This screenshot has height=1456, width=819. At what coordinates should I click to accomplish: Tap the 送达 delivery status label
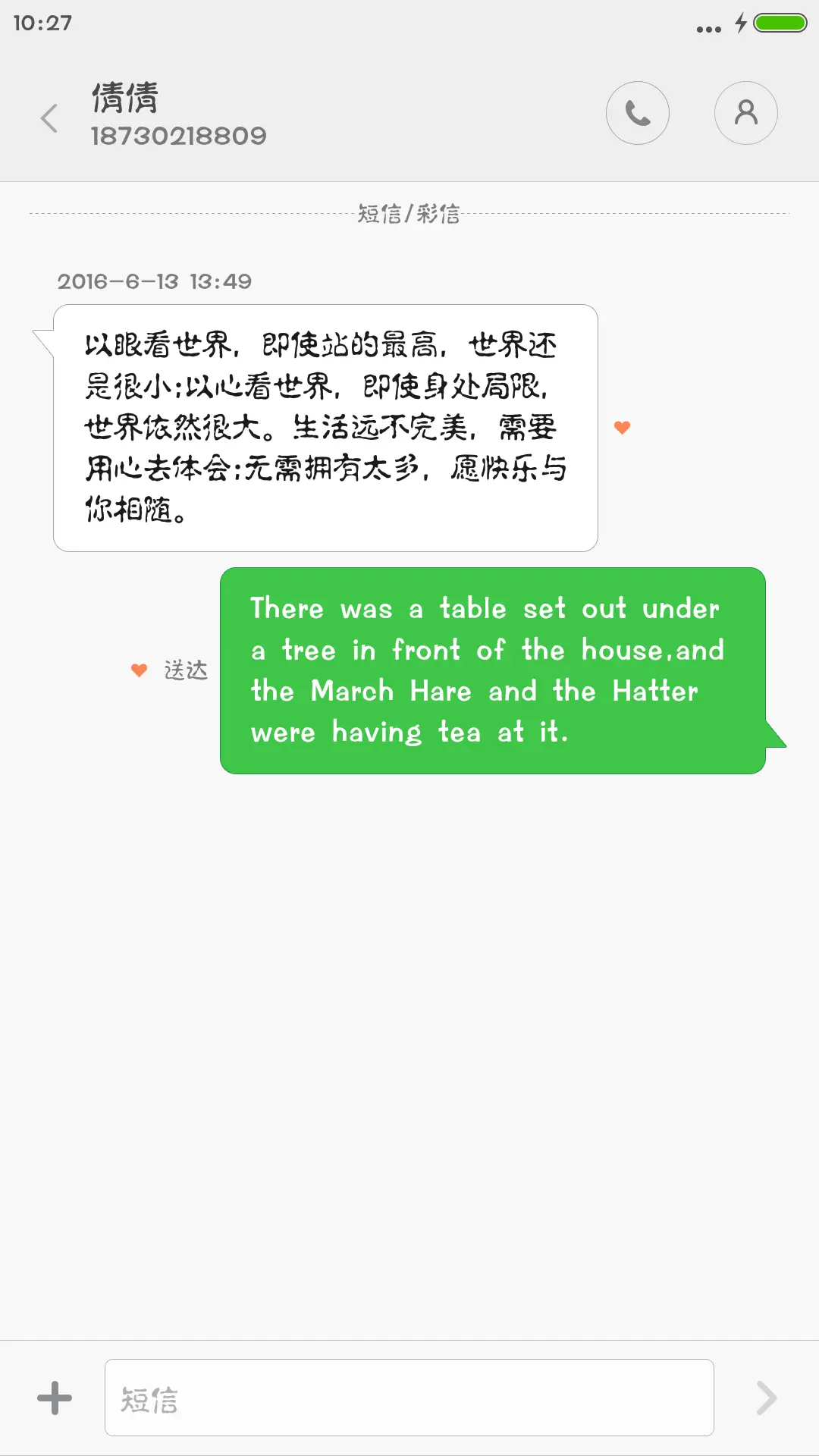point(186,670)
